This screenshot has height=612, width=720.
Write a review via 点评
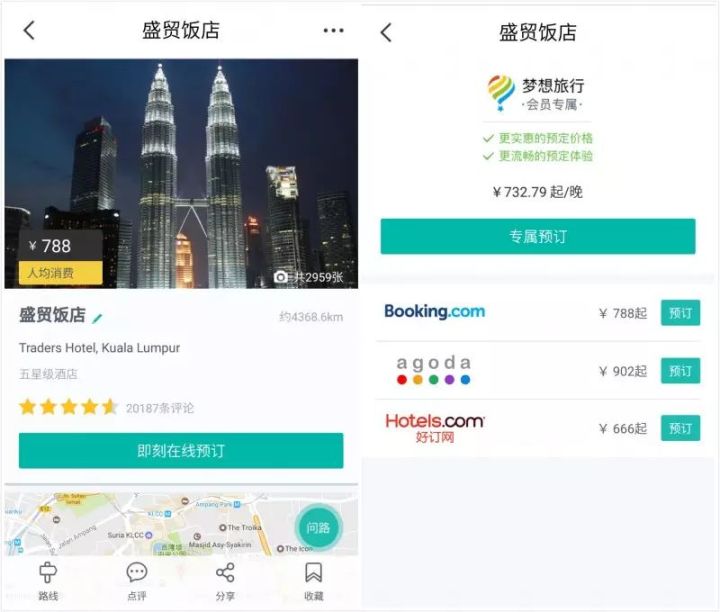click(137, 581)
